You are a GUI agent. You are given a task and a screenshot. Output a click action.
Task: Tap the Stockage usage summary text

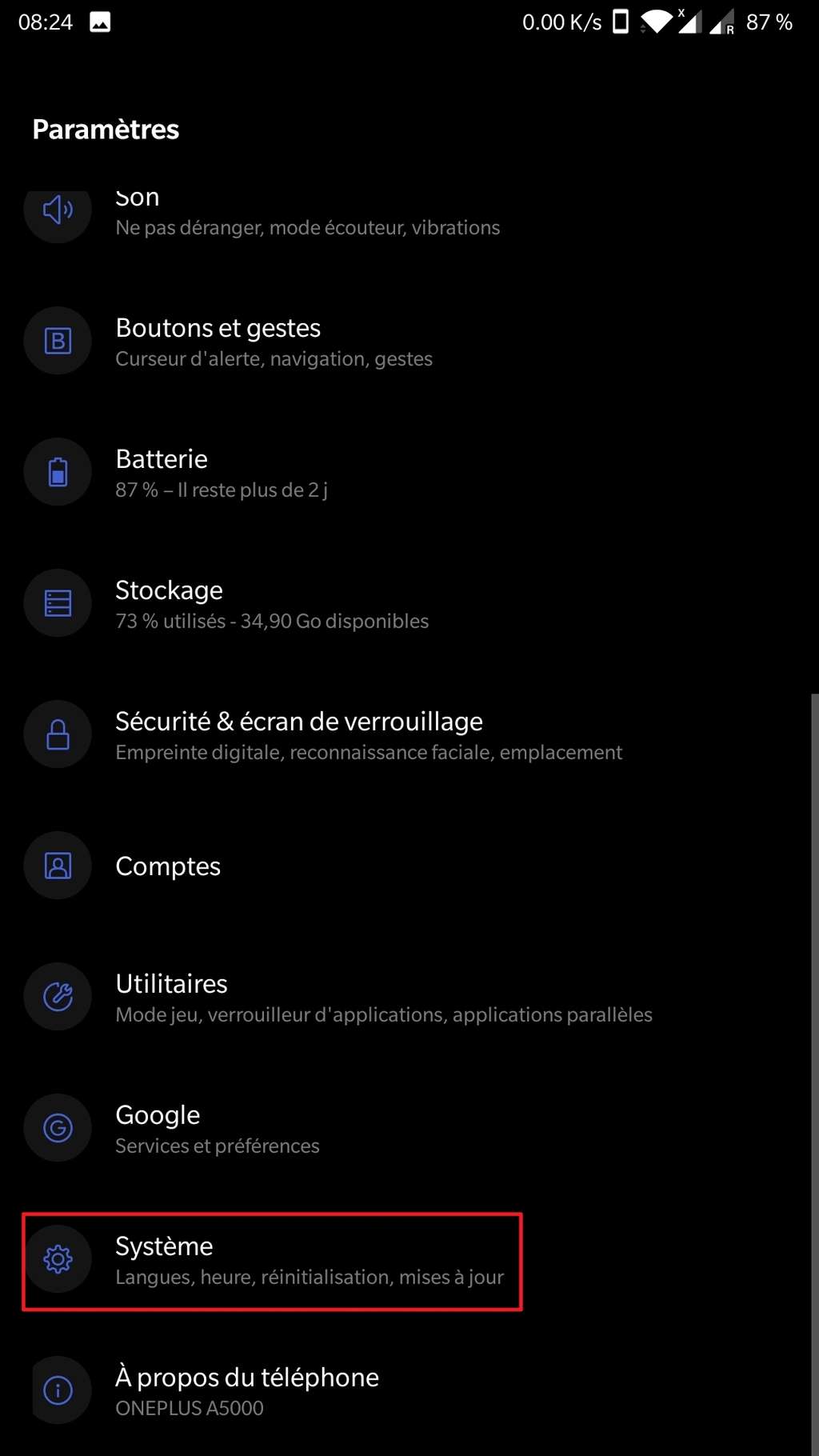click(272, 621)
